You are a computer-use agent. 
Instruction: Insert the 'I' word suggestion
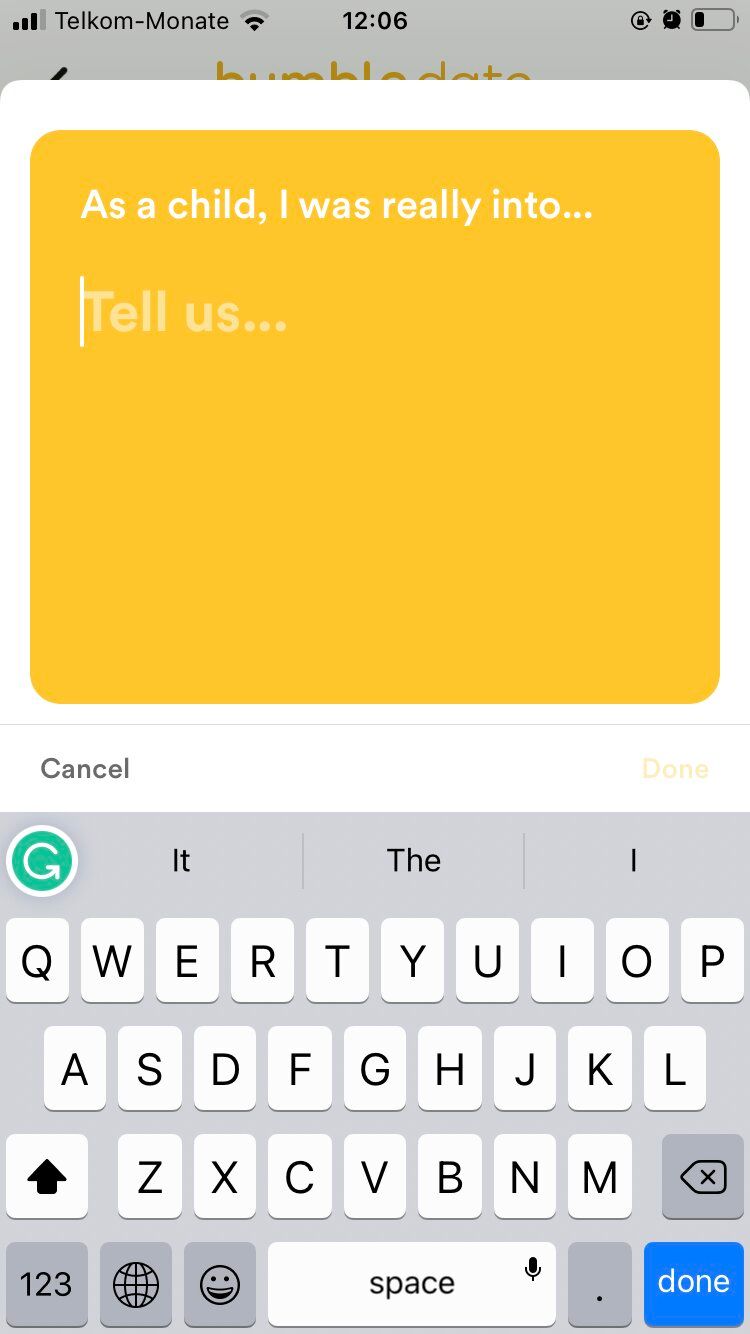coord(633,861)
